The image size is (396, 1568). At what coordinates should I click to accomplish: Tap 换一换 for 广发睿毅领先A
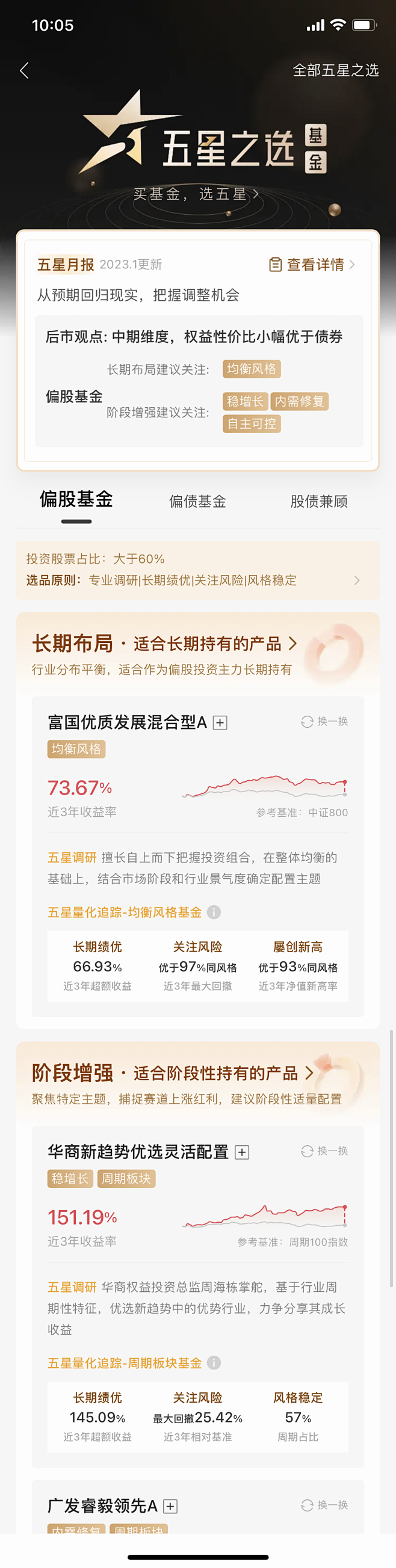pyautogui.click(x=325, y=1505)
